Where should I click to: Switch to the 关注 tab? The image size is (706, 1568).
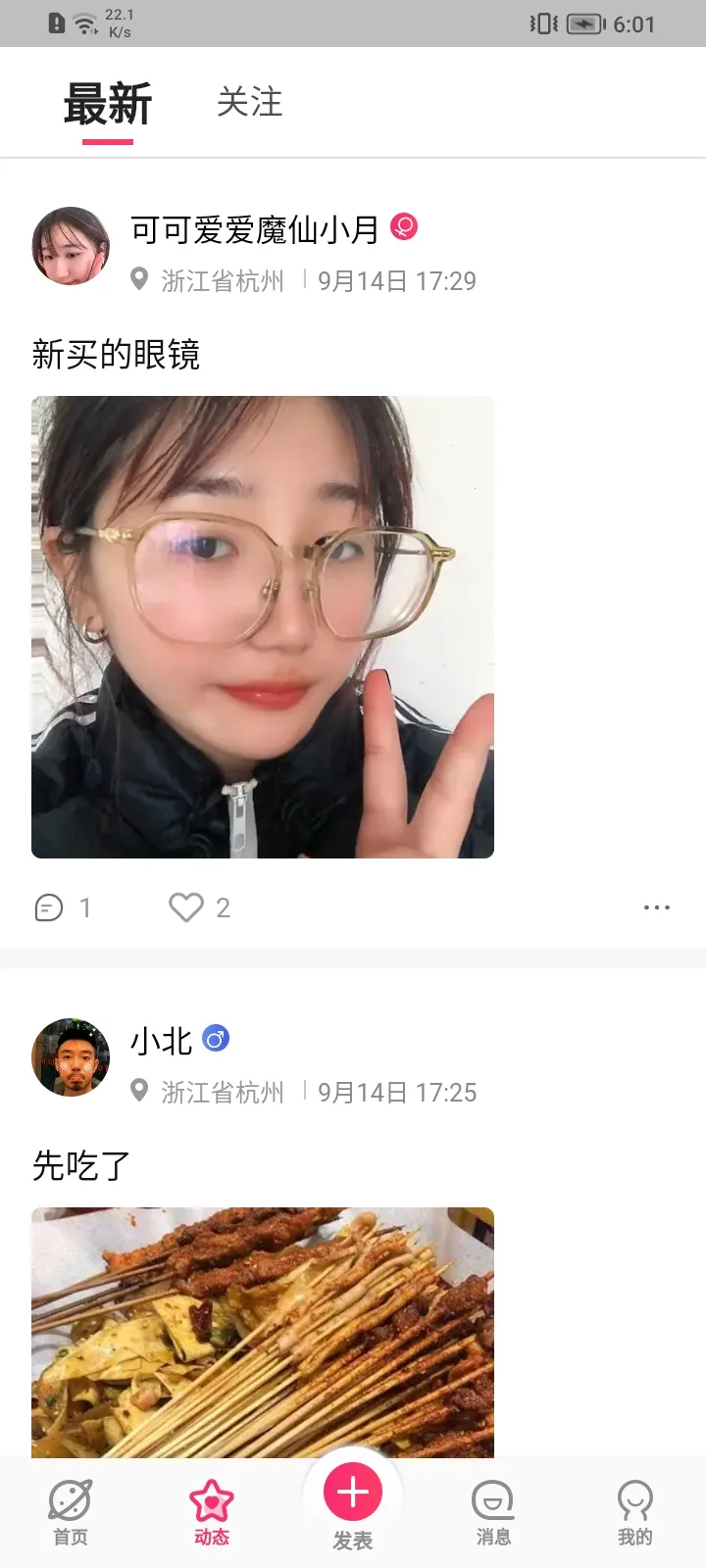[249, 102]
